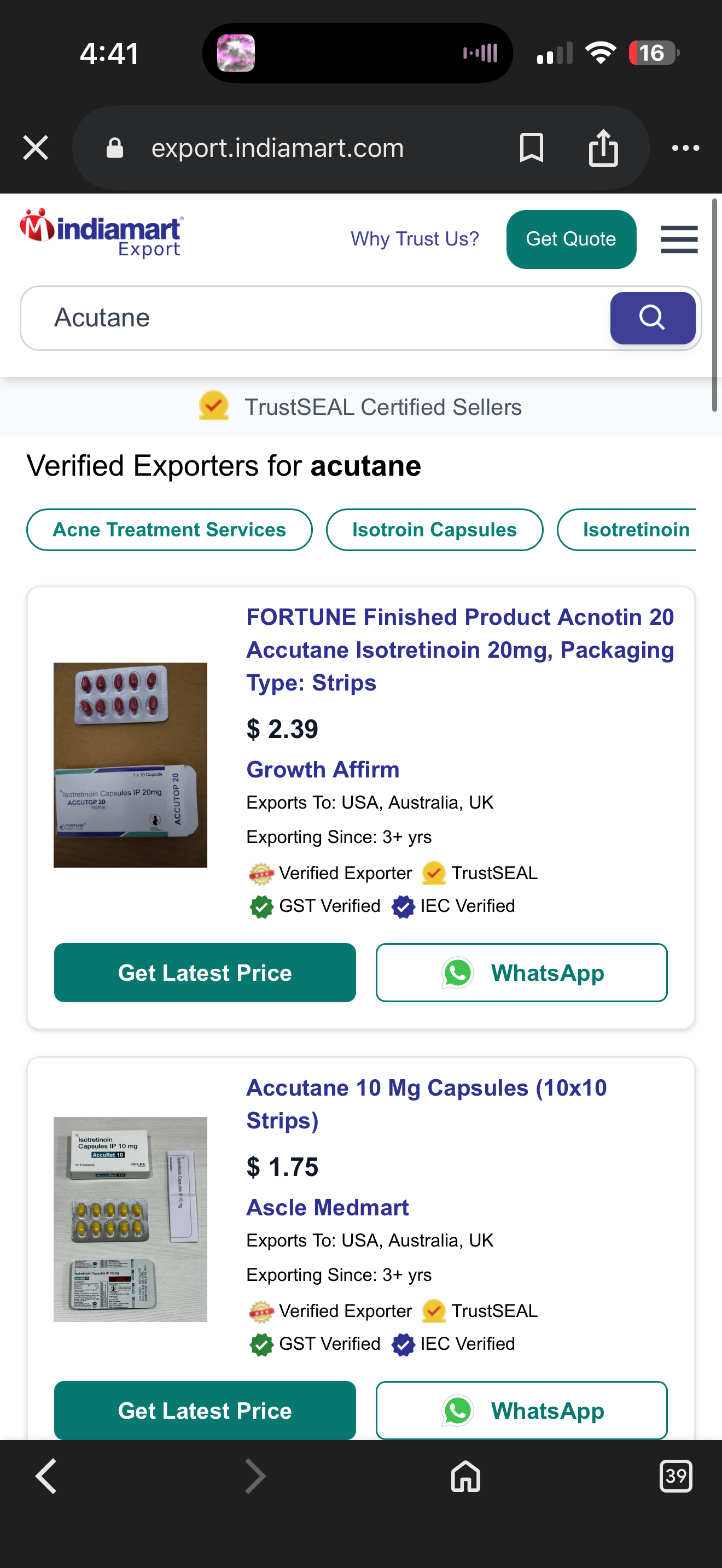Go back with the browser back arrow
This screenshot has width=722, height=1568.
(46, 1476)
